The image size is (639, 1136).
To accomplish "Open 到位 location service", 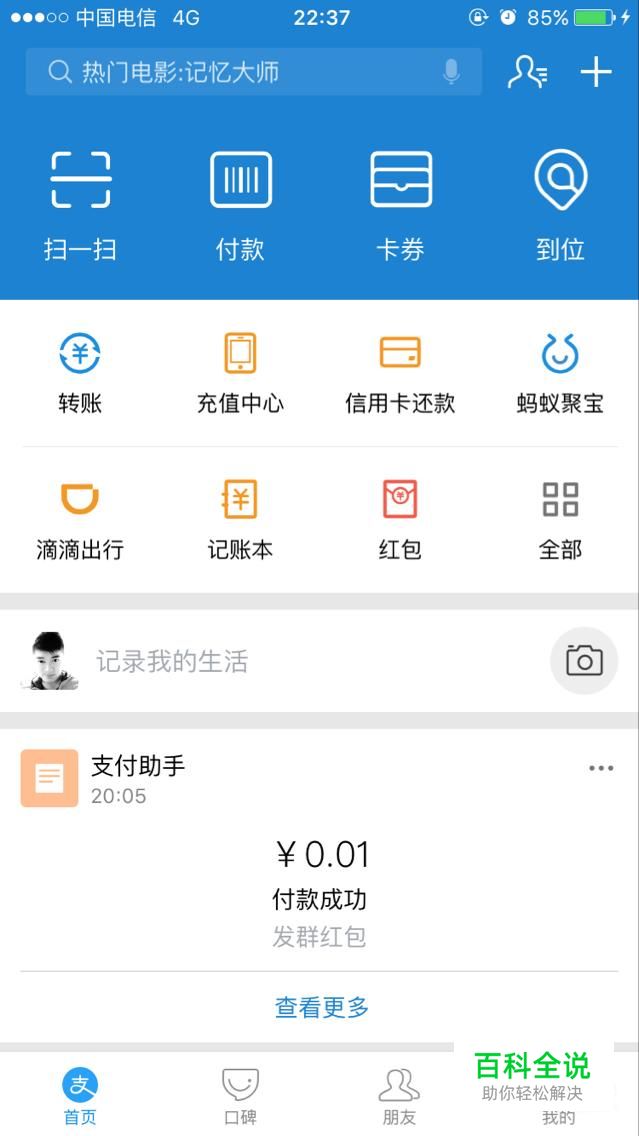I will point(560,205).
